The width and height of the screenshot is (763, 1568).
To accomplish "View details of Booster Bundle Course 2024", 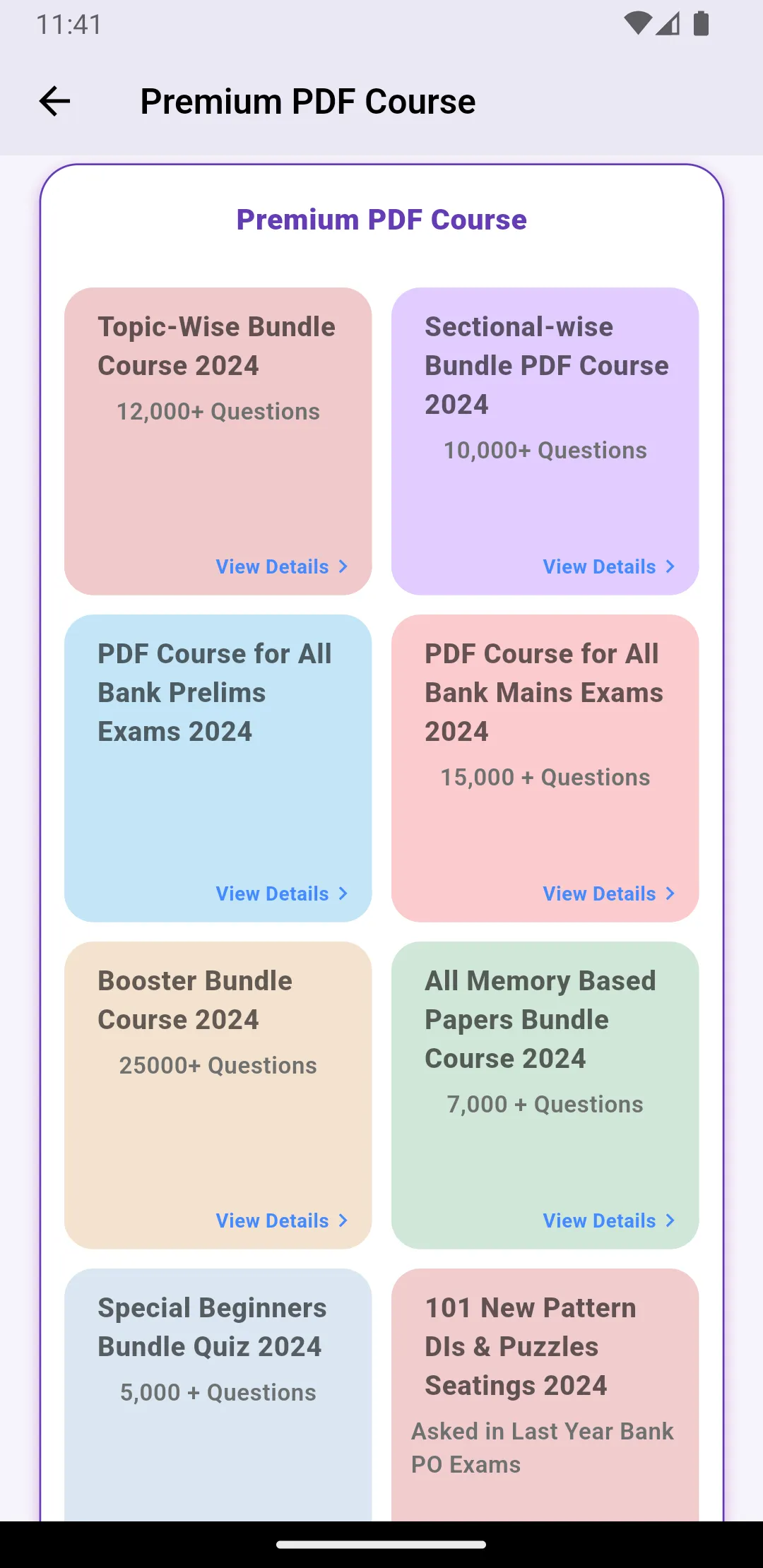I will (281, 1220).
